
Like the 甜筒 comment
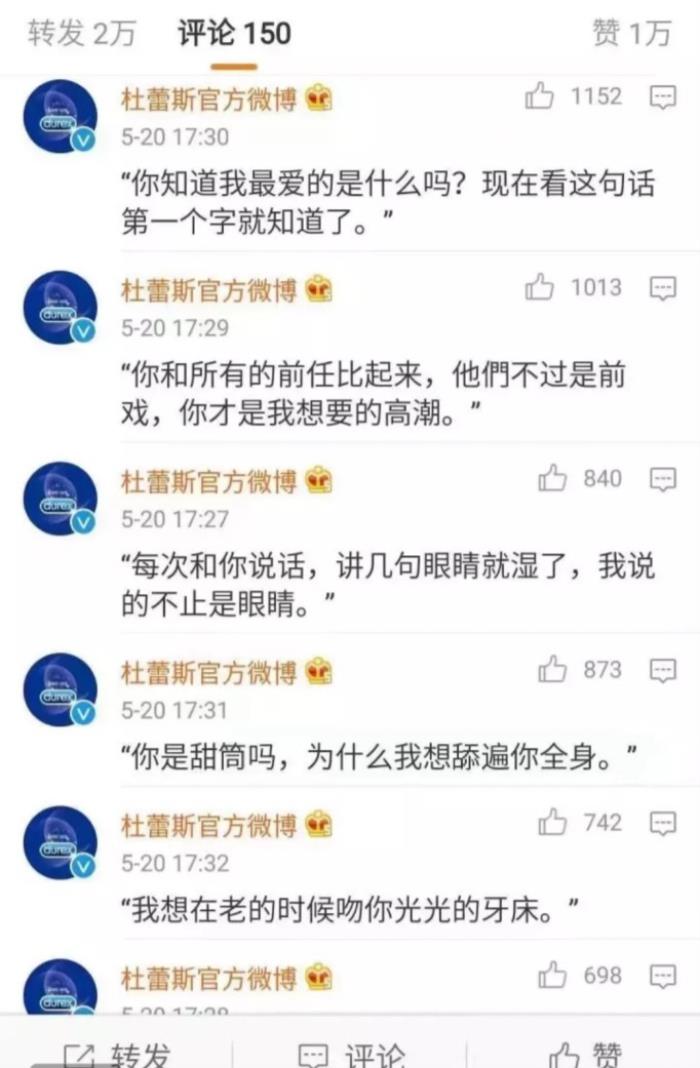pos(553,670)
